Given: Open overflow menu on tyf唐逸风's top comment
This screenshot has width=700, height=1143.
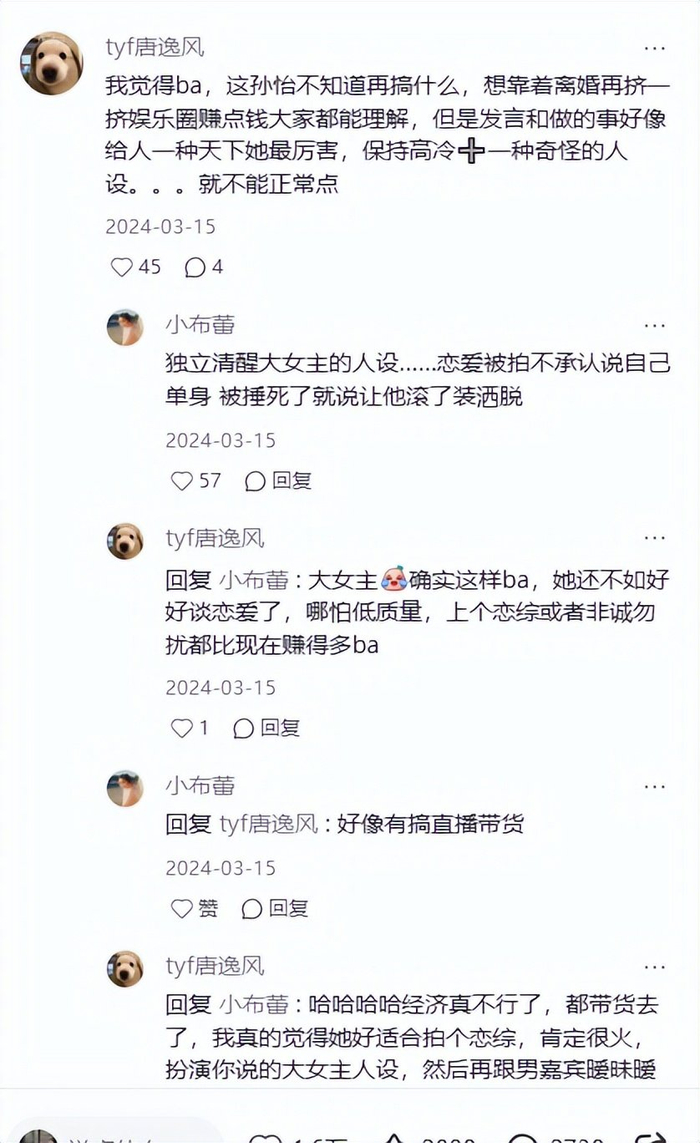Looking at the screenshot, I should (654, 47).
